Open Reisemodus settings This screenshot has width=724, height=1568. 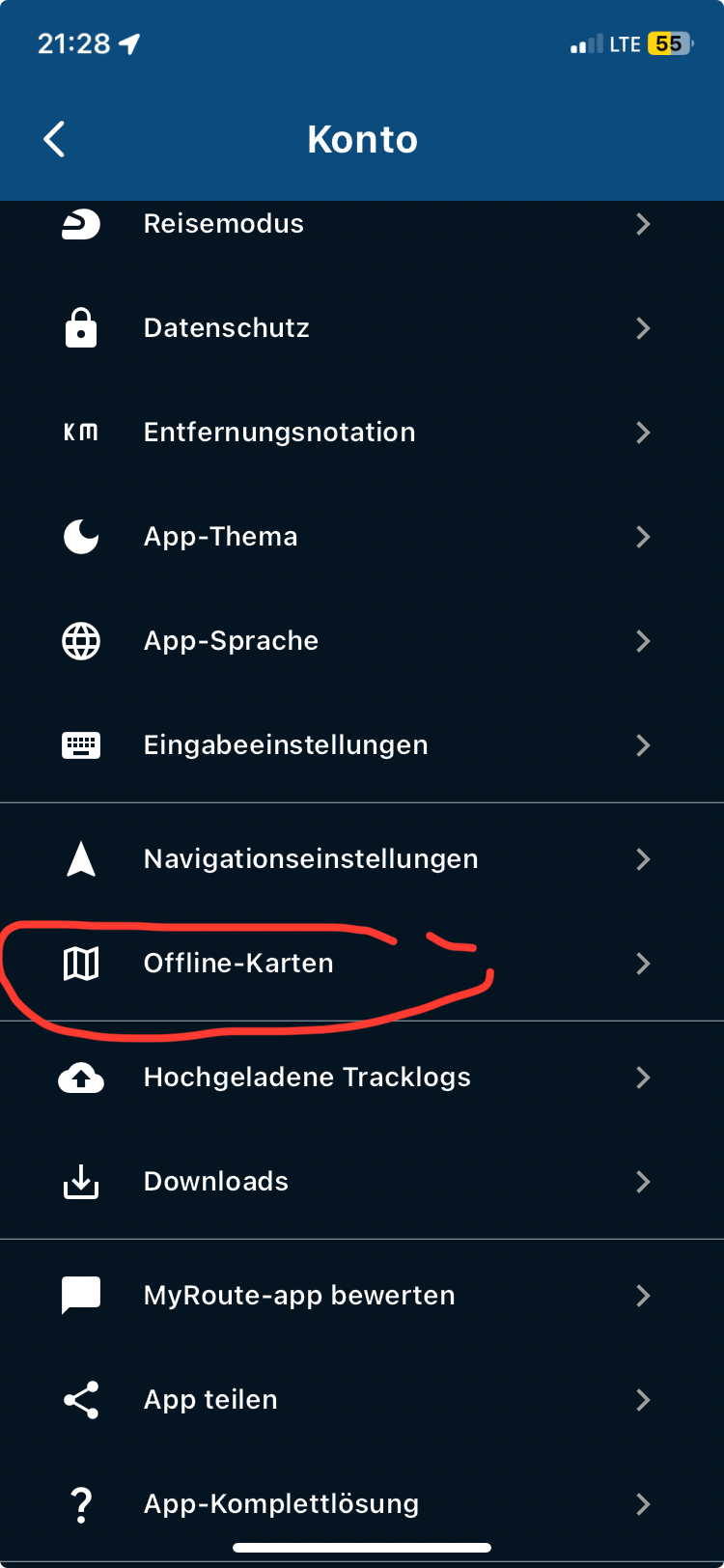pos(362,223)
